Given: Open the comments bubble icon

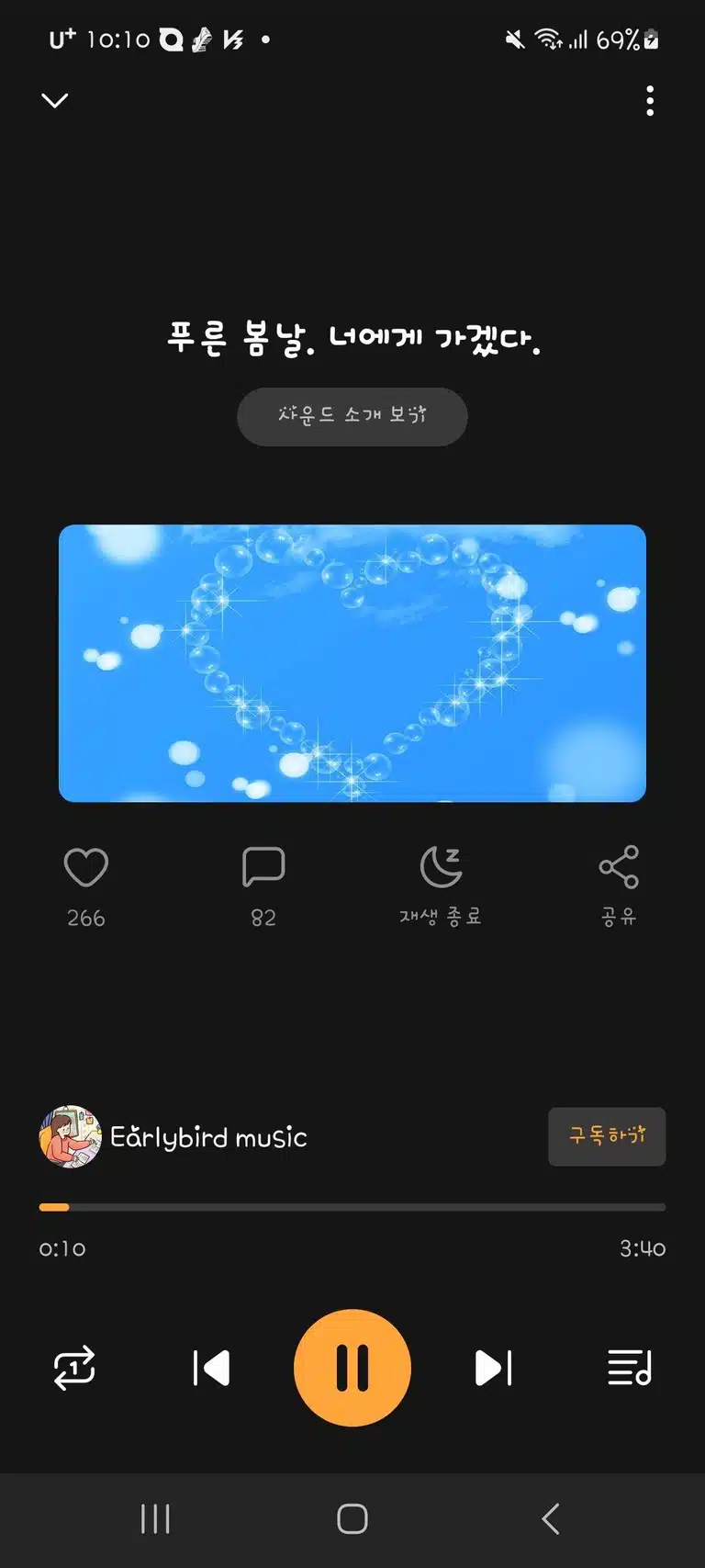Looking at the screenshot, I should pos(263,867).
